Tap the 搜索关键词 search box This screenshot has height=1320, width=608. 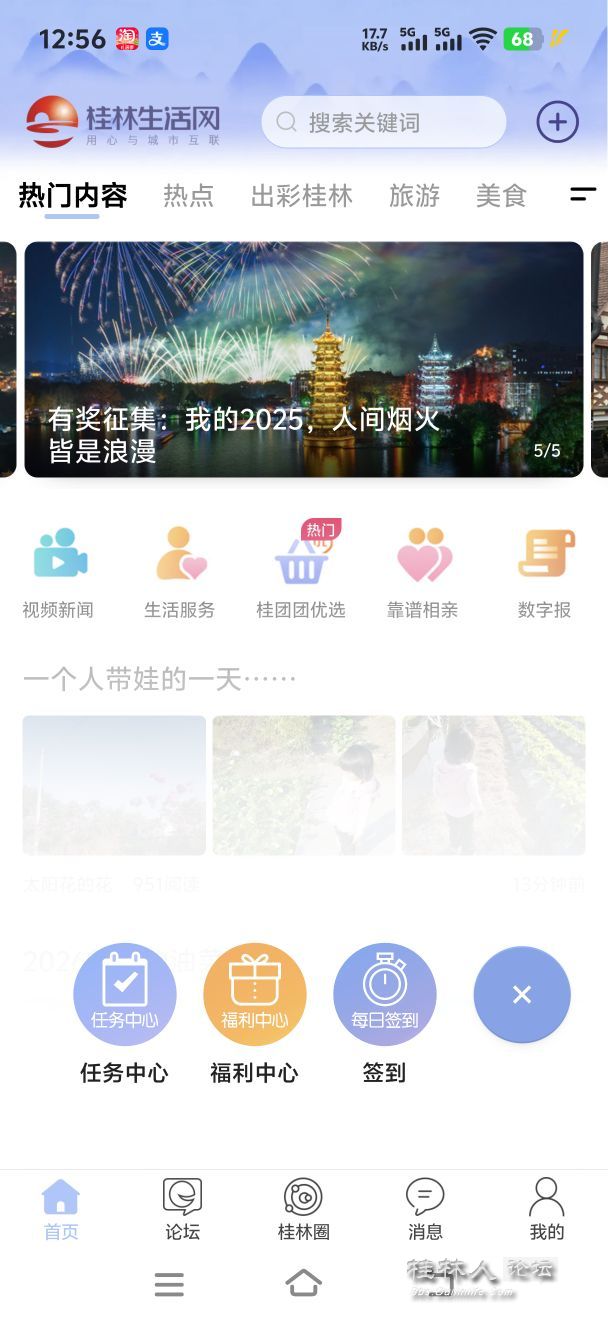[x=383, y=123]
